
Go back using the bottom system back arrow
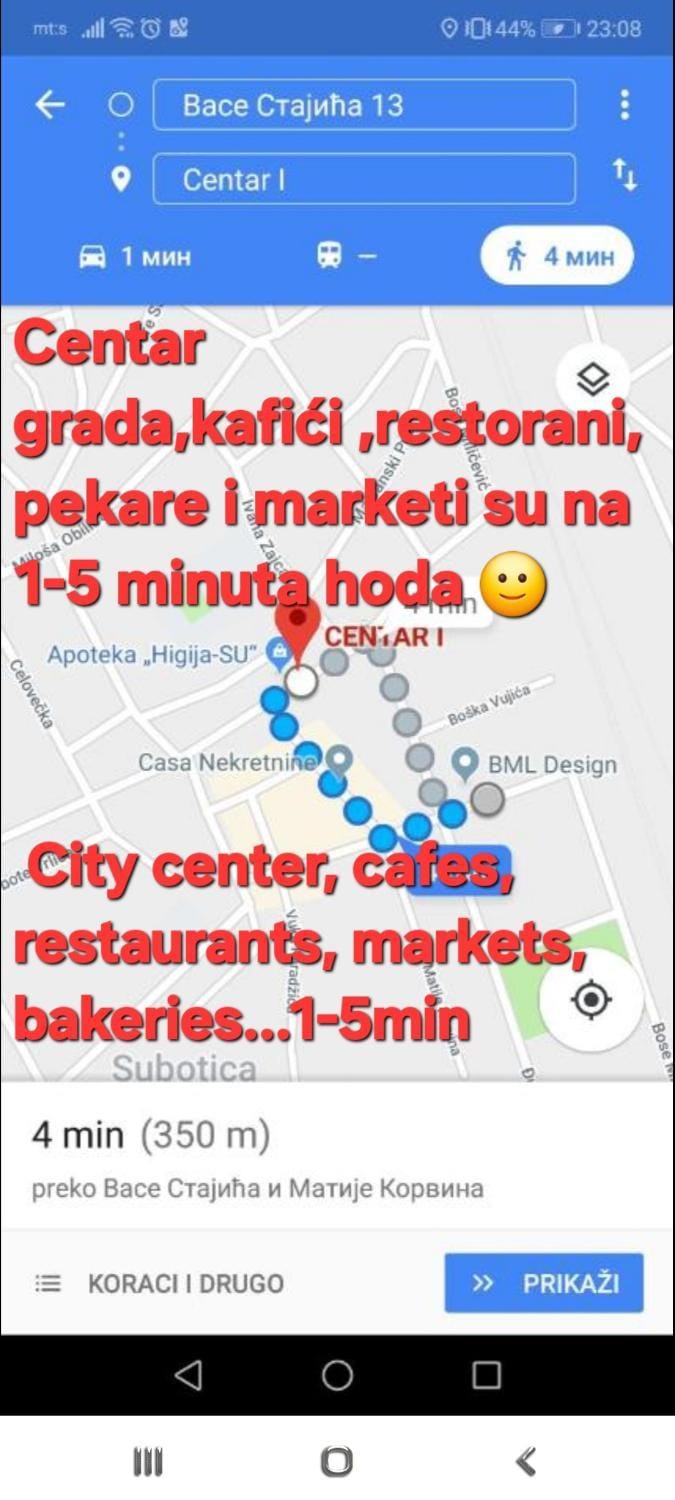(526, 1462)
